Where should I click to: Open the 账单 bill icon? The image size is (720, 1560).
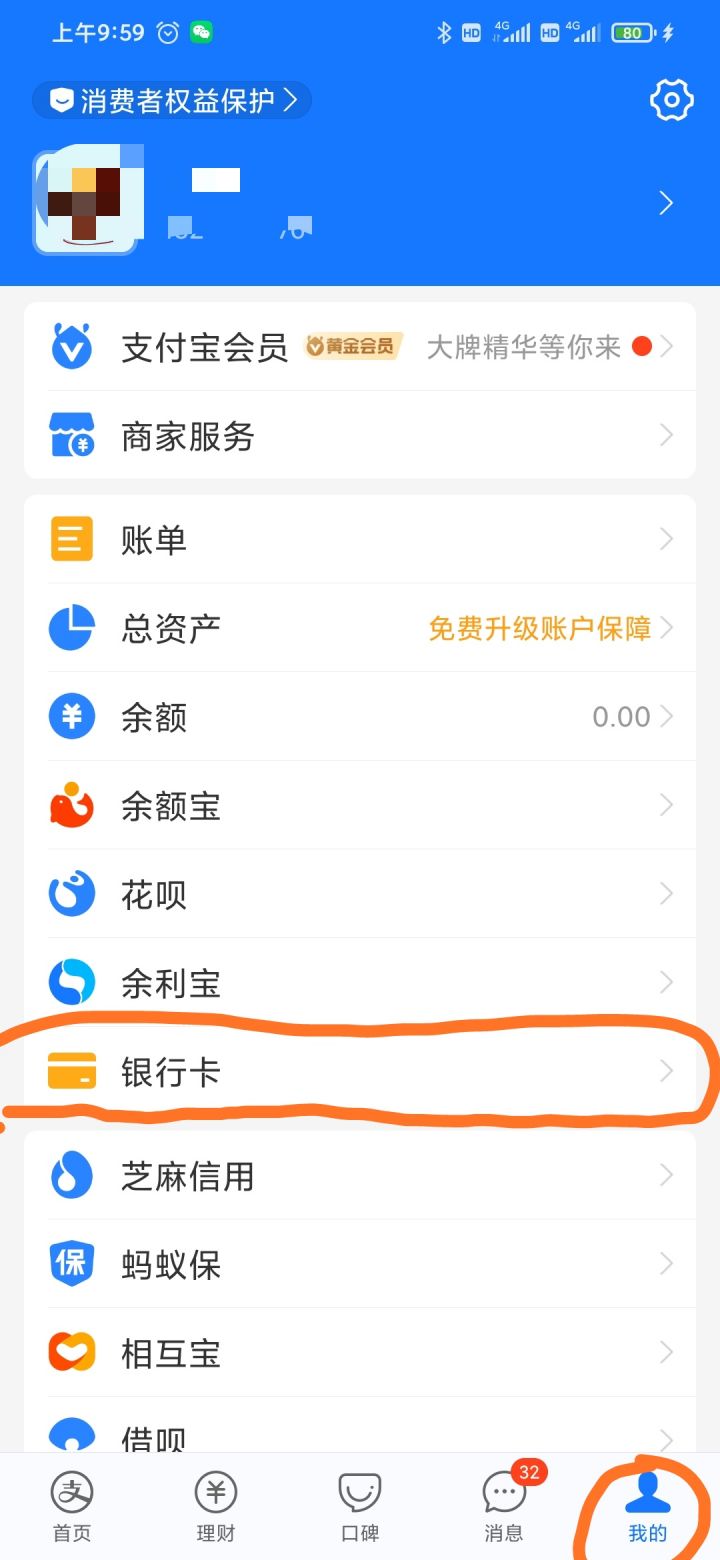(x=71, y=538)
